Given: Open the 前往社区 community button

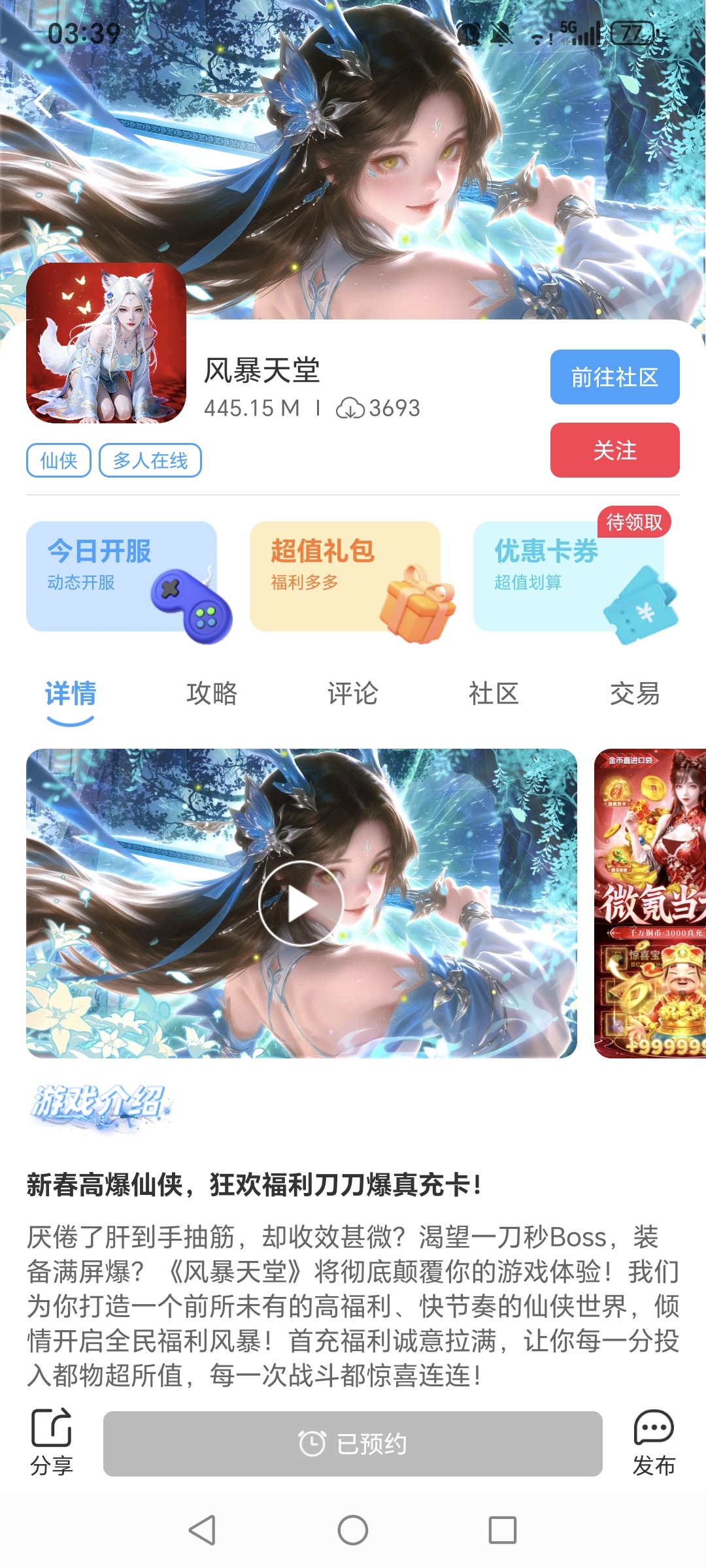Looking at the screenshot, I should coord(614,377).
